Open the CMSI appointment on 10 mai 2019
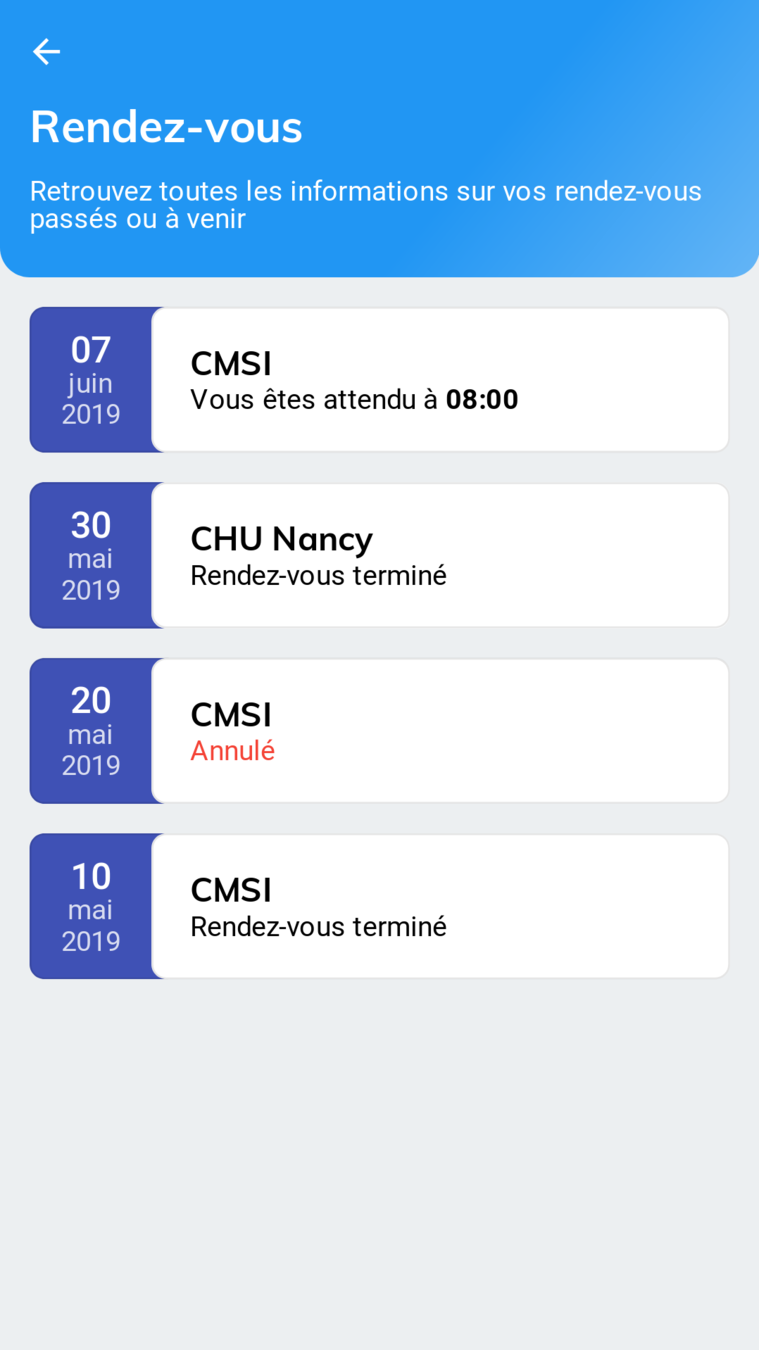Viewport: 759px width, 1350px height. [x=439, y=907]
